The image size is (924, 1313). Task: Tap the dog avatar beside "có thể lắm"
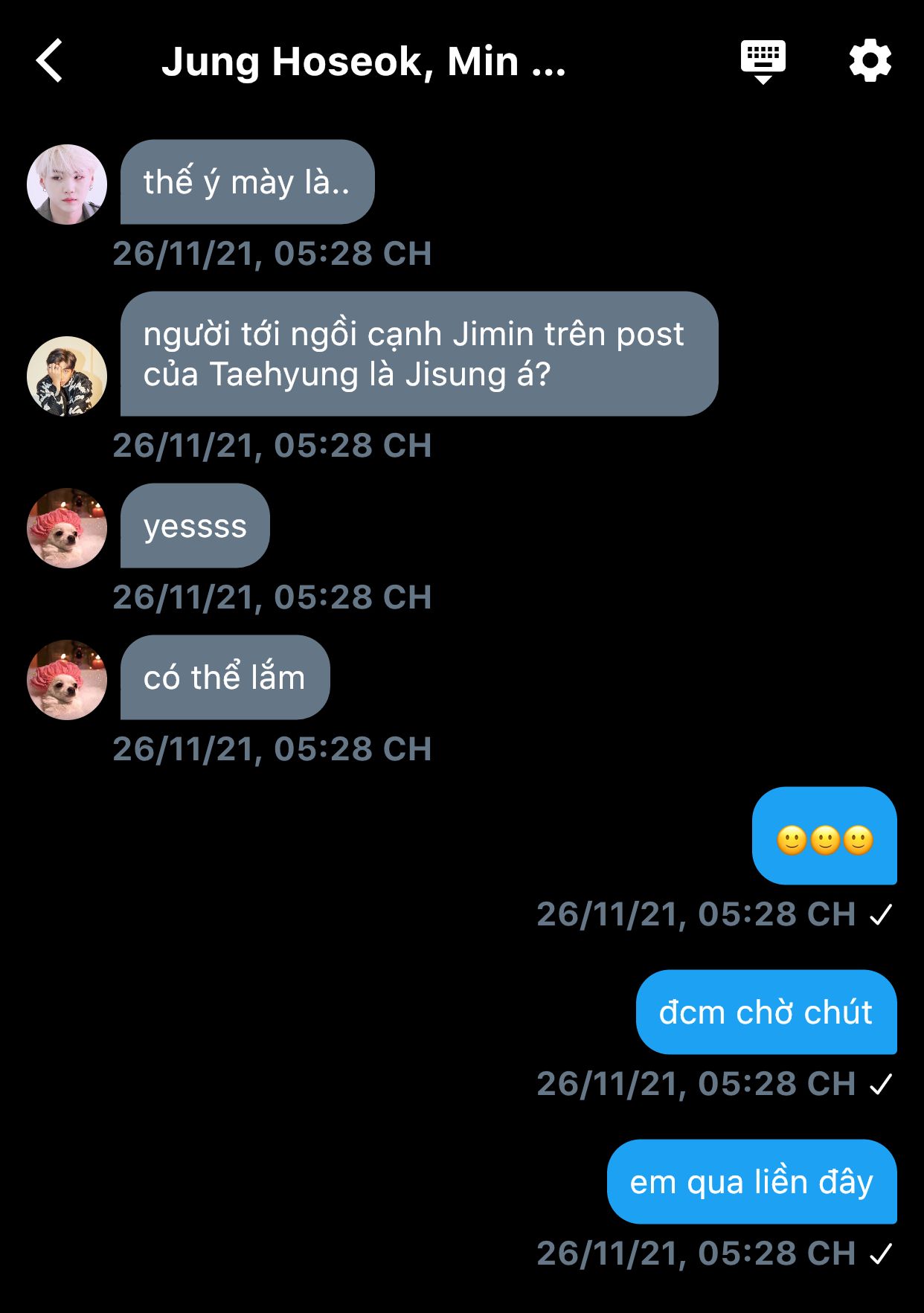pyautogui.click(x=67, y=680)
